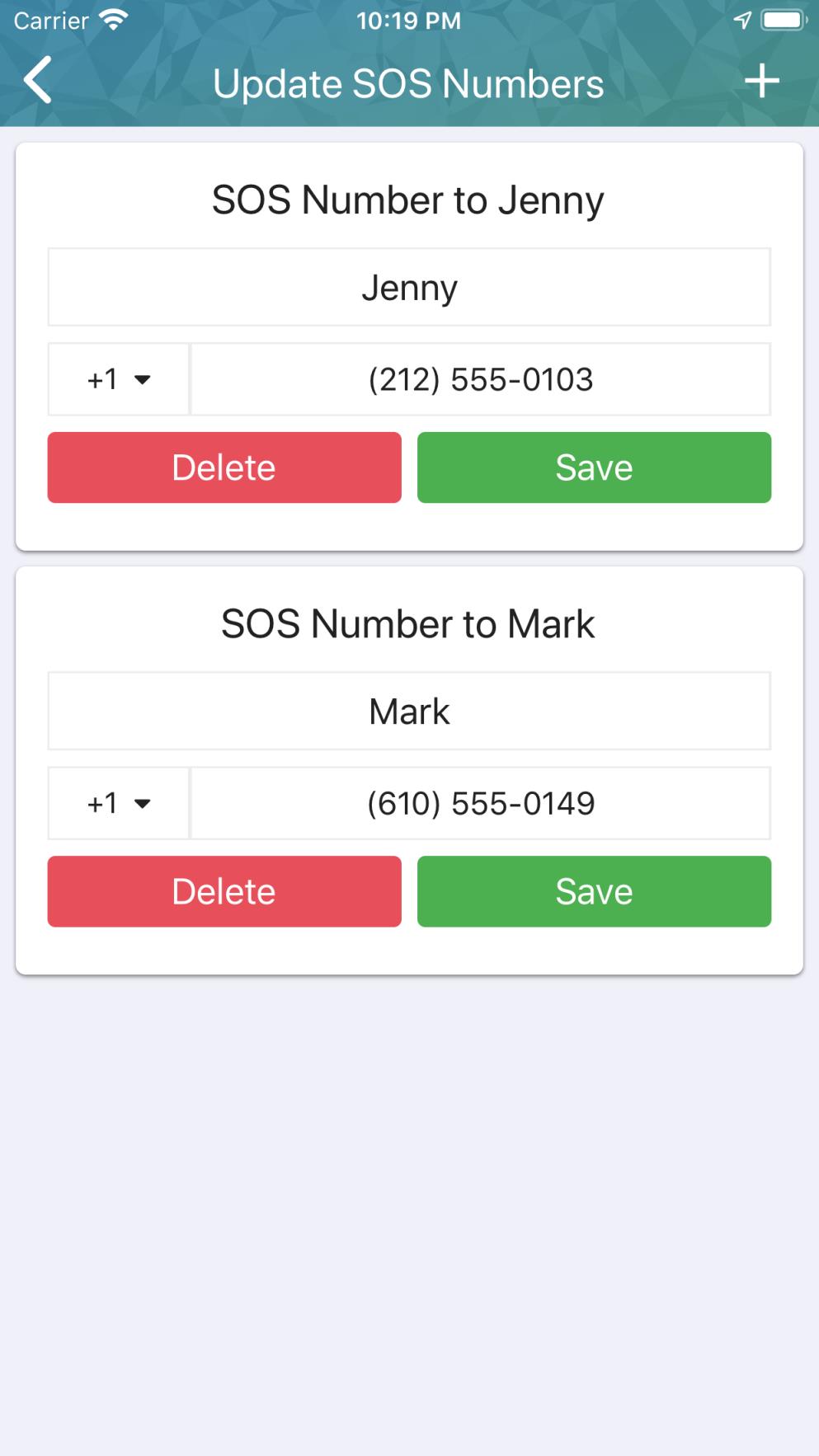Open country code dropdown for Jenny
Image resolution: width=819 pixels, height=1456 pixels.
pyautogui.click(x=119, y=380)
